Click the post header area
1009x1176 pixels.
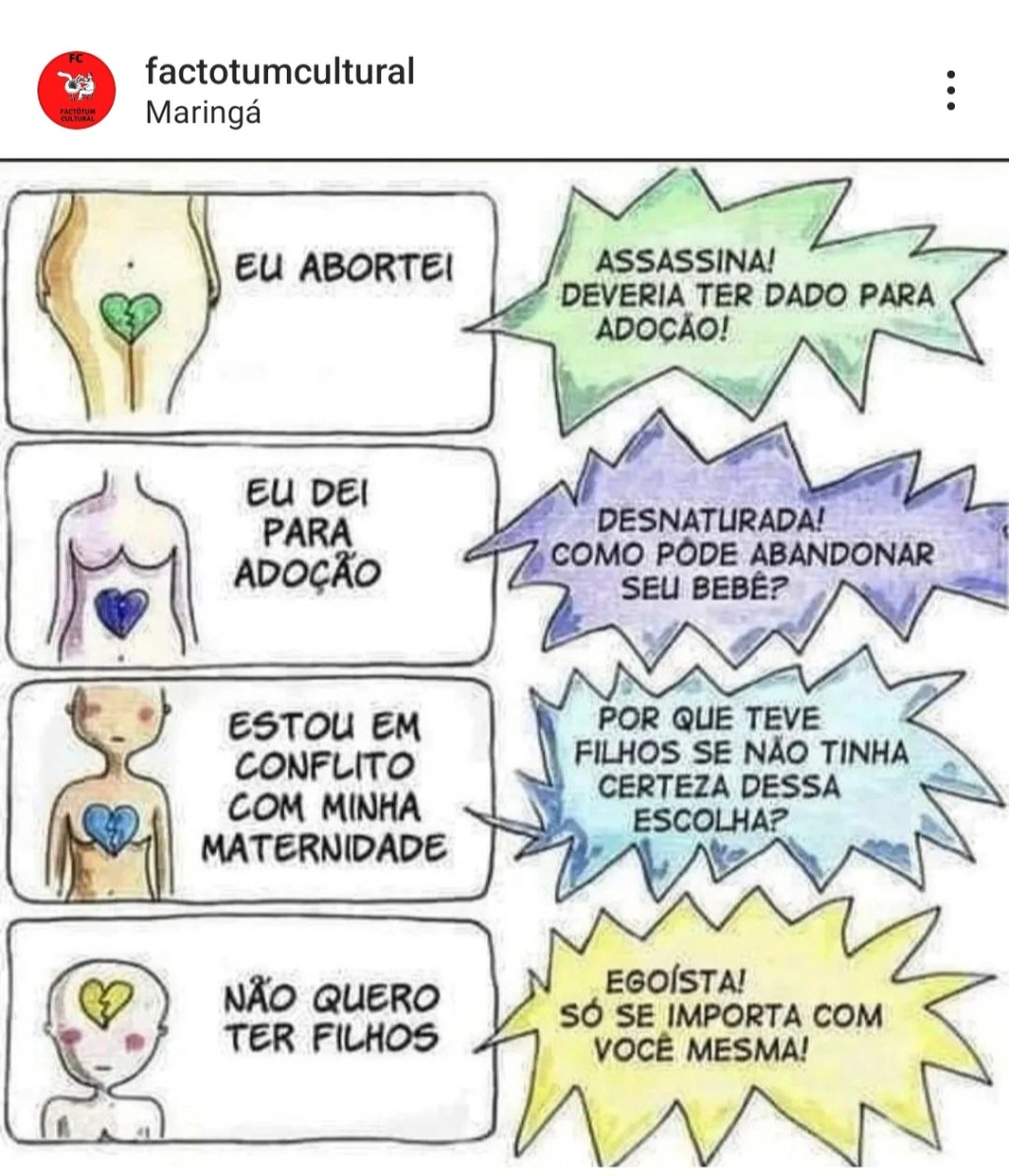pyautogui.click(x=394, y=87)
